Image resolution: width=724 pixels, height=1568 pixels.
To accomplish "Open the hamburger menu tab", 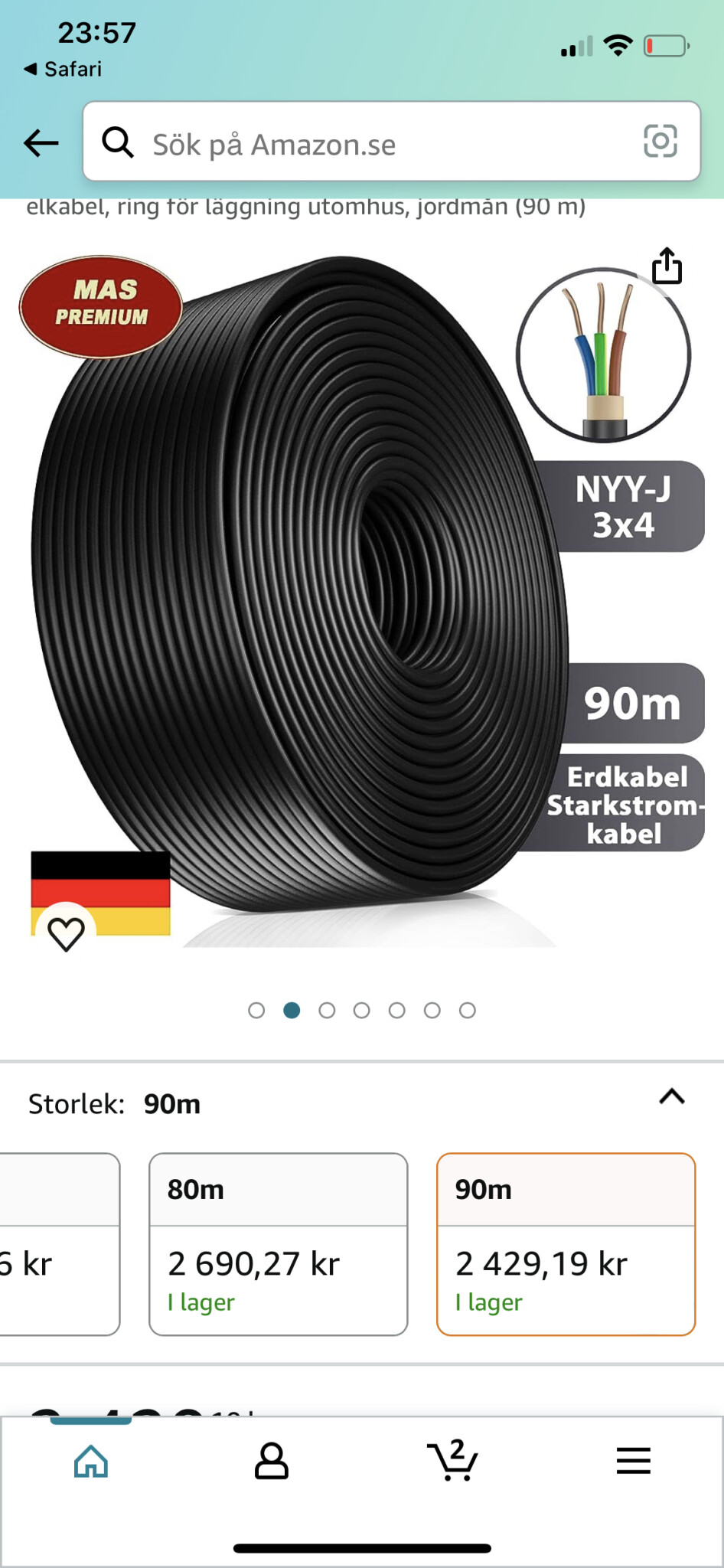I will click(x=633, y=1461).
